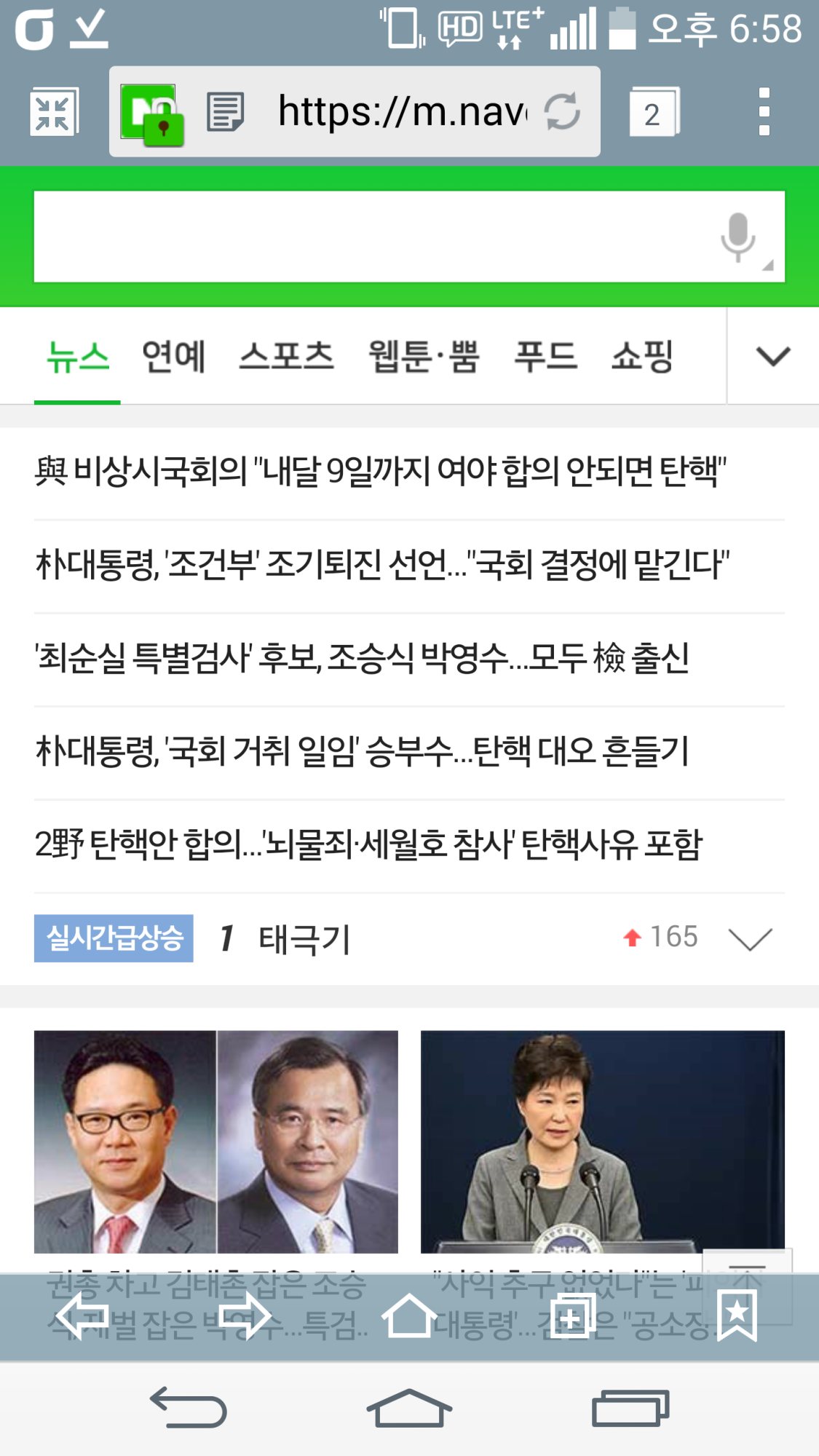Expand the 실시간급상승 trending keyword list
This screenshot has height=1456, width=819.
point(750,938)
